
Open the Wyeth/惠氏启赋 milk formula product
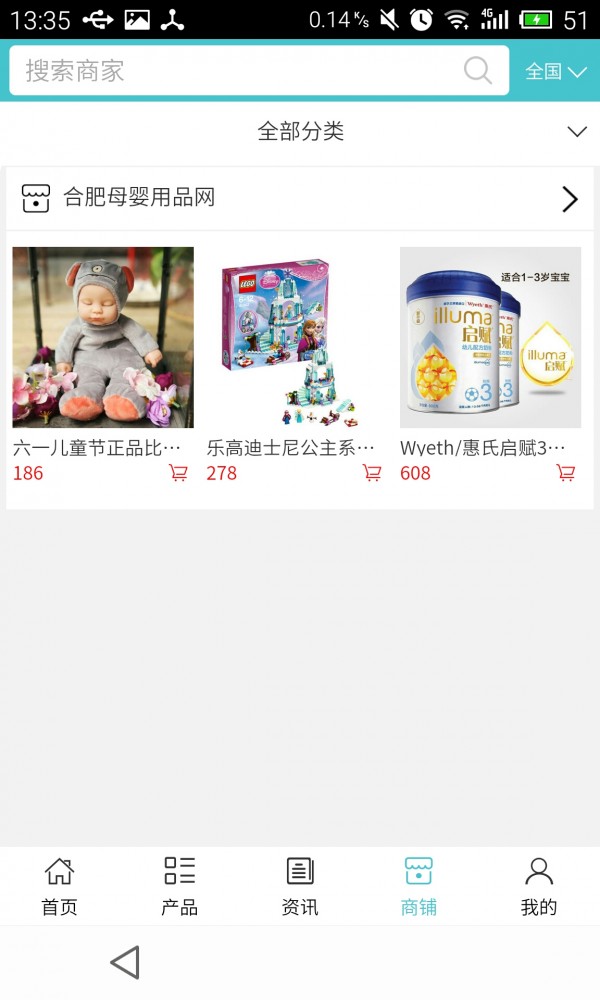coord(490,338)
